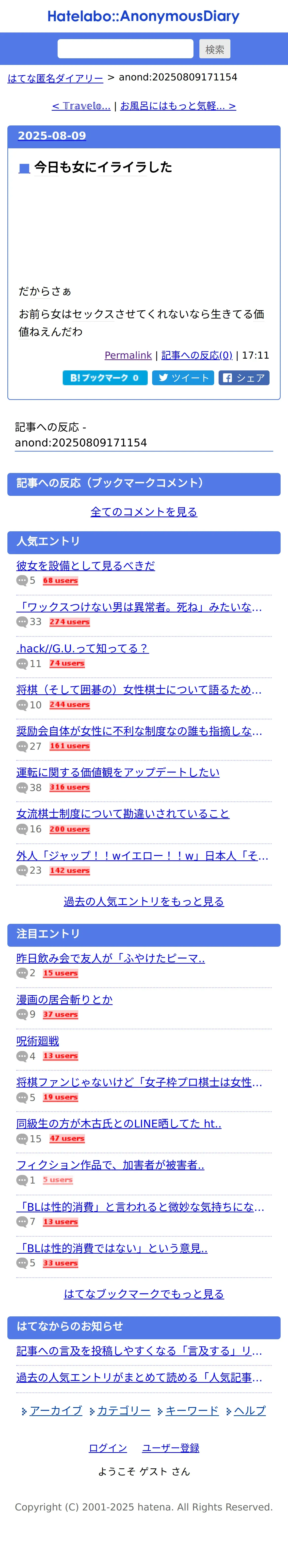The height and width of the screenshot is (1568, 288).
Task: Open entry .hack//G.U.って知ってる？
Action: pos(82,648)
